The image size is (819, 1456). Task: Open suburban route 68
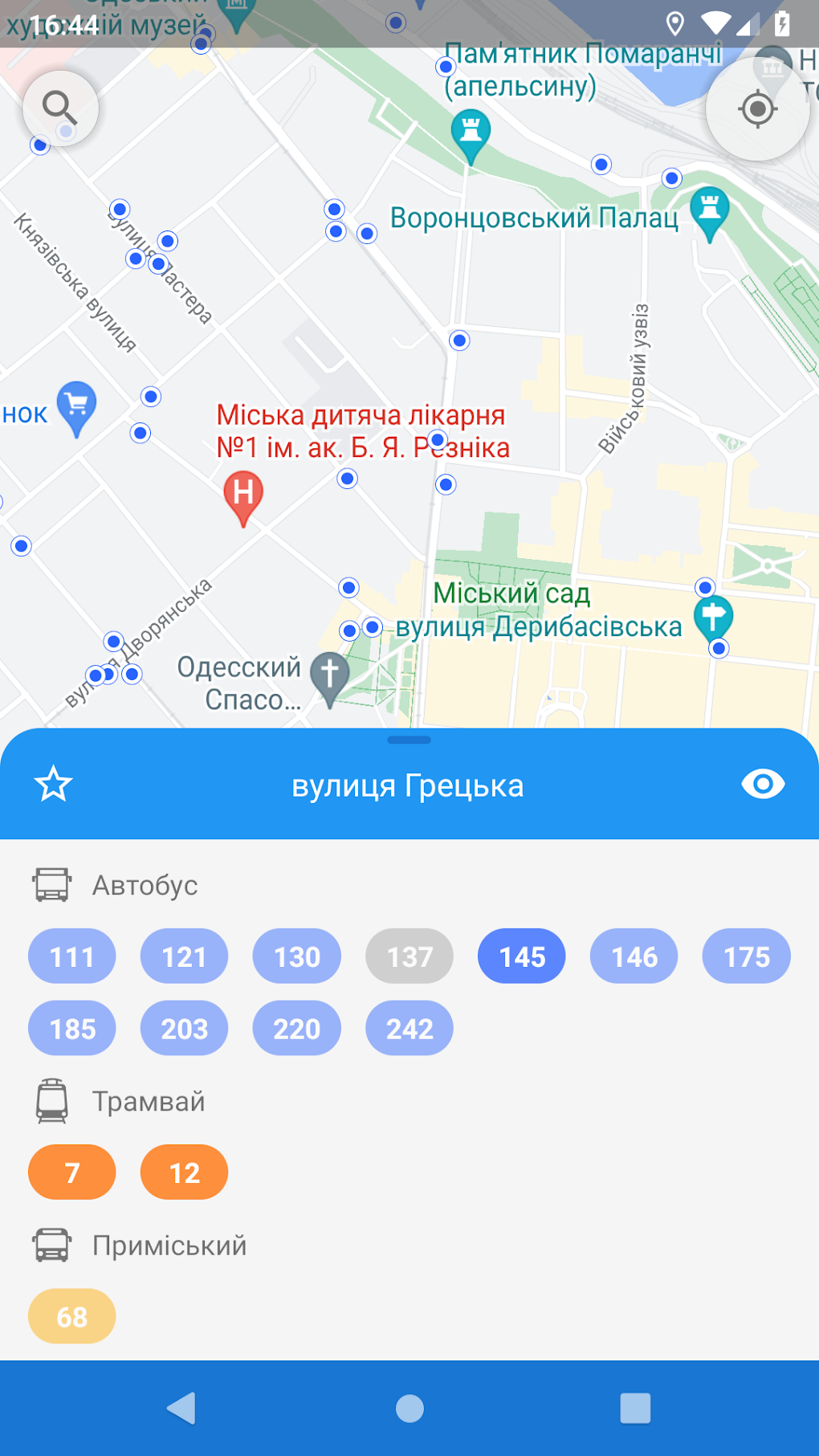pyautogui.click(x=72, y=1316)
